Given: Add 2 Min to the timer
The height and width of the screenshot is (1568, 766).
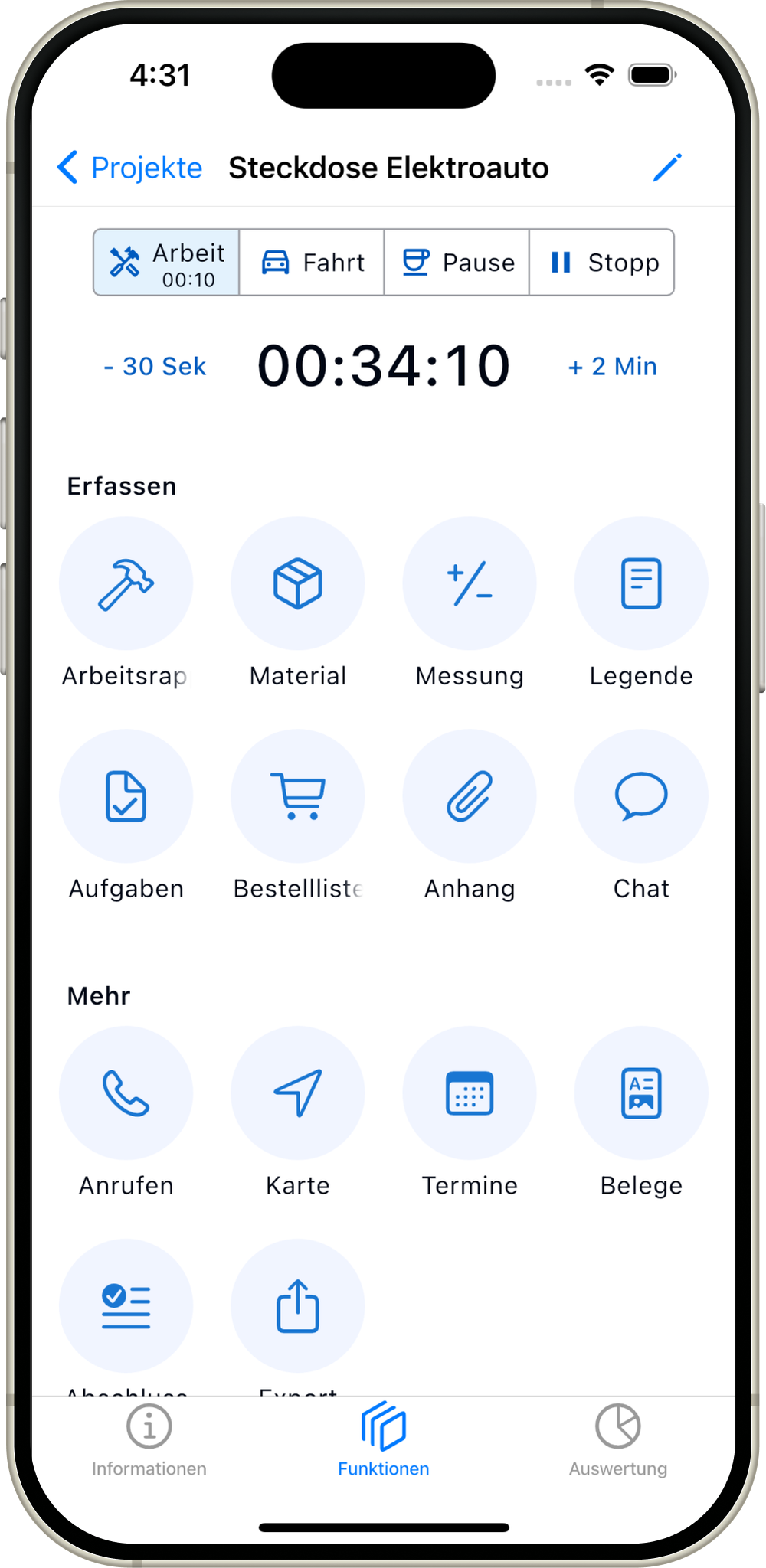Looking at the screenshot, I should pos(612,367).
